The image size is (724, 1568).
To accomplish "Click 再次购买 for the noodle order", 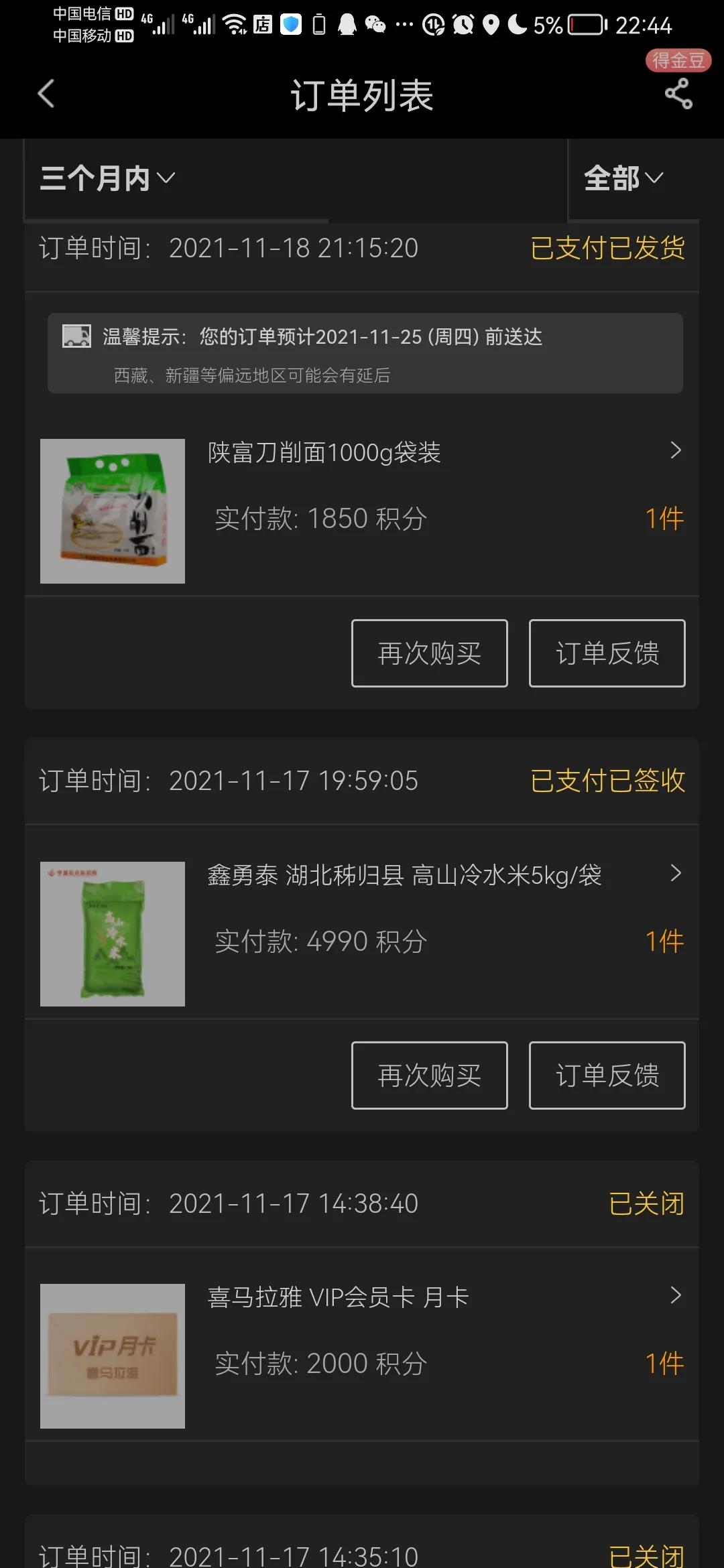I will [429, 653].
